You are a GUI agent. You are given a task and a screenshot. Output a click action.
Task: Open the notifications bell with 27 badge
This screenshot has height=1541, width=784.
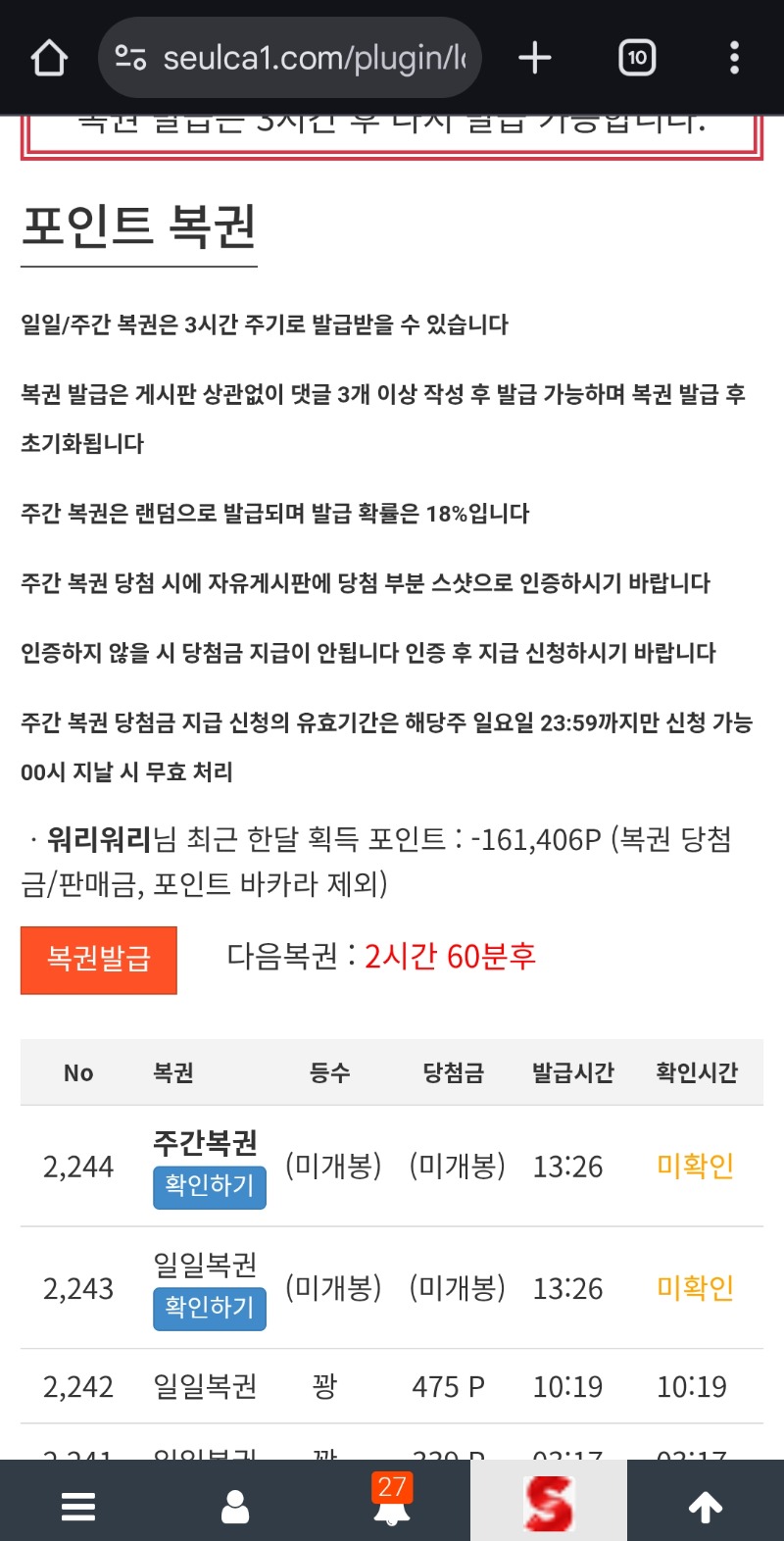coord(392,1504)
